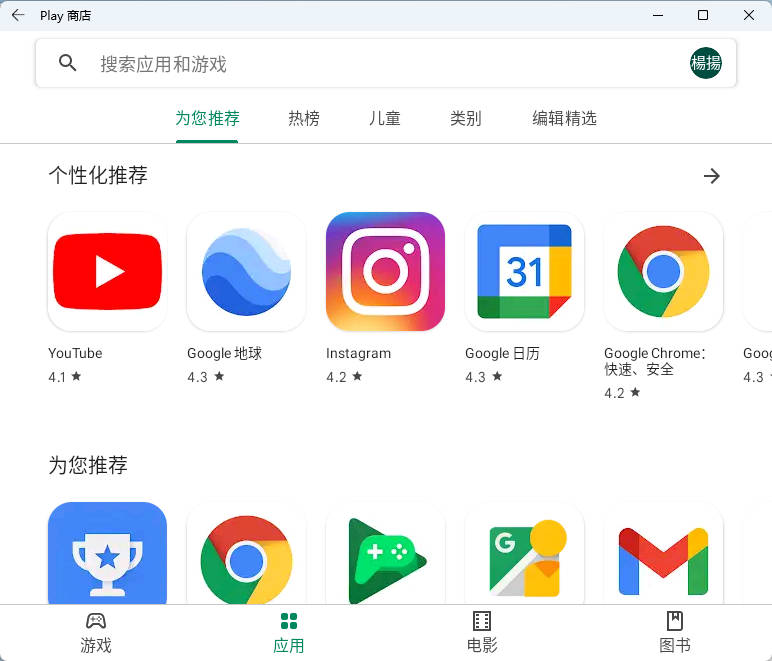The height and width of the screenshot is (661, 772).
Task: Switch to the 编辑精选 editors' choice tab
Action: pyautogui.click(x=564, y=118)
